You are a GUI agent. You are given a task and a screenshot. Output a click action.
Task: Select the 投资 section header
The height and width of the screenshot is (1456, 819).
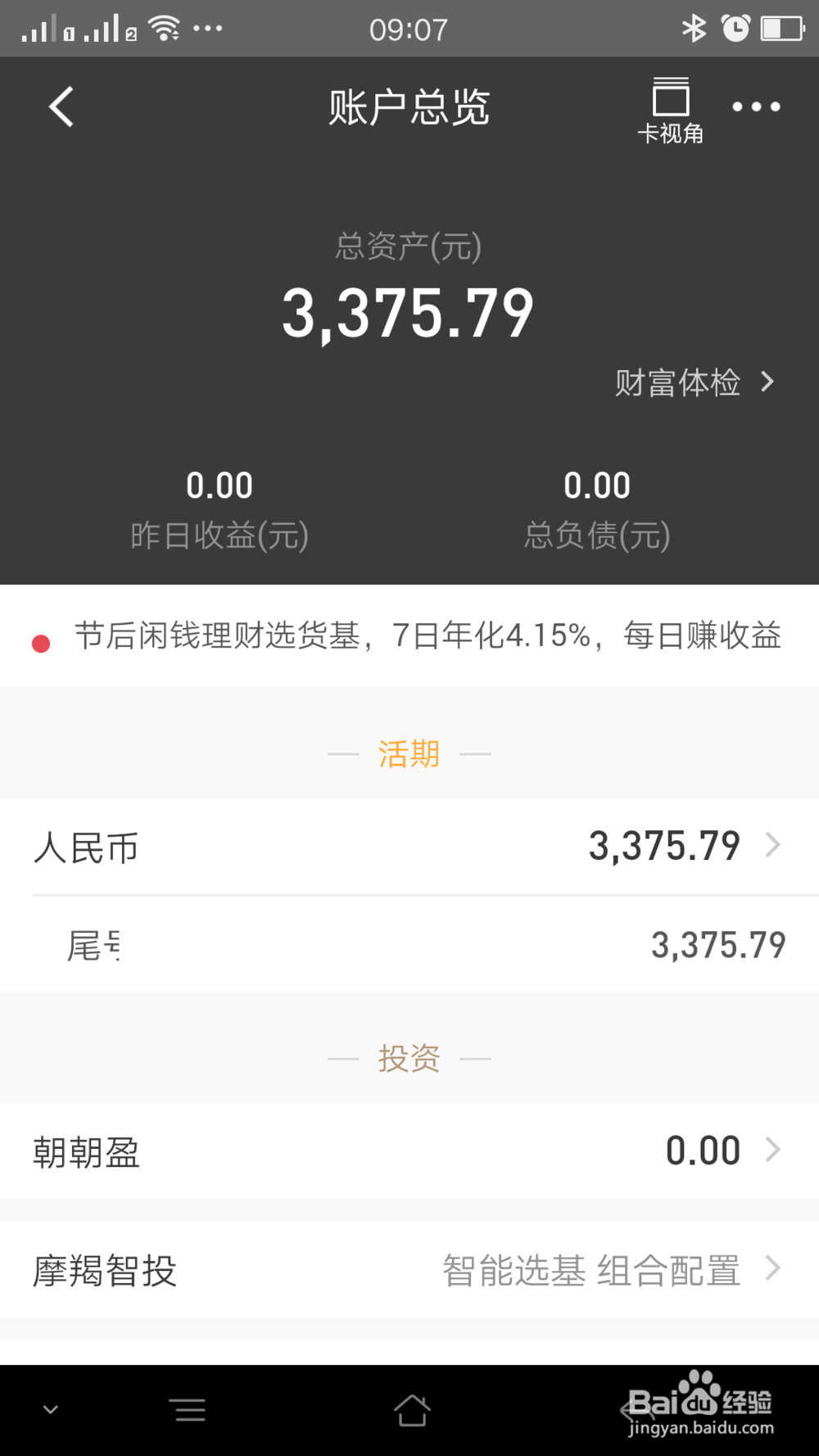click(409, 1057)
